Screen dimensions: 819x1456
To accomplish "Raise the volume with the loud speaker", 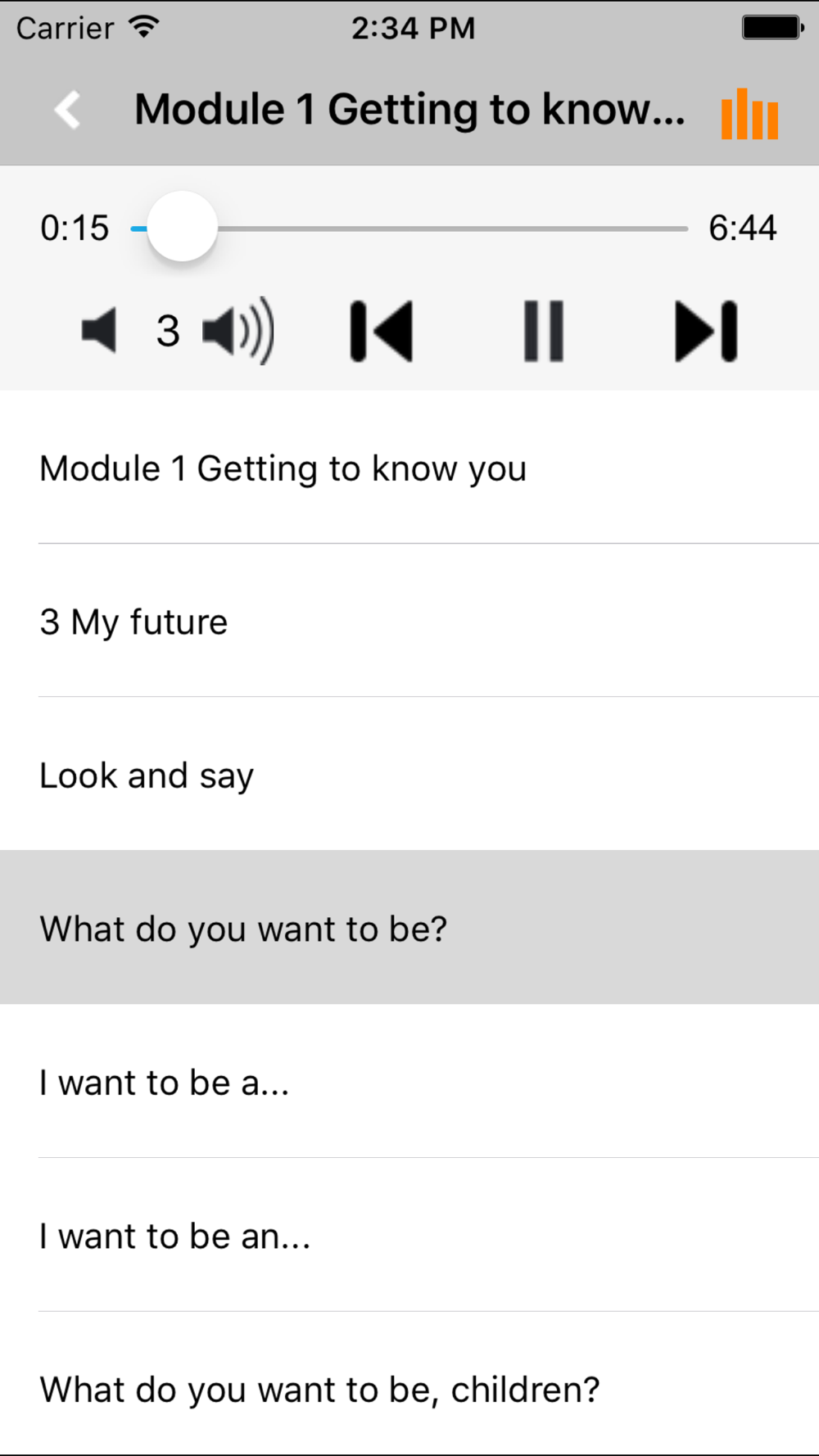I will click(x=238, y=331).
